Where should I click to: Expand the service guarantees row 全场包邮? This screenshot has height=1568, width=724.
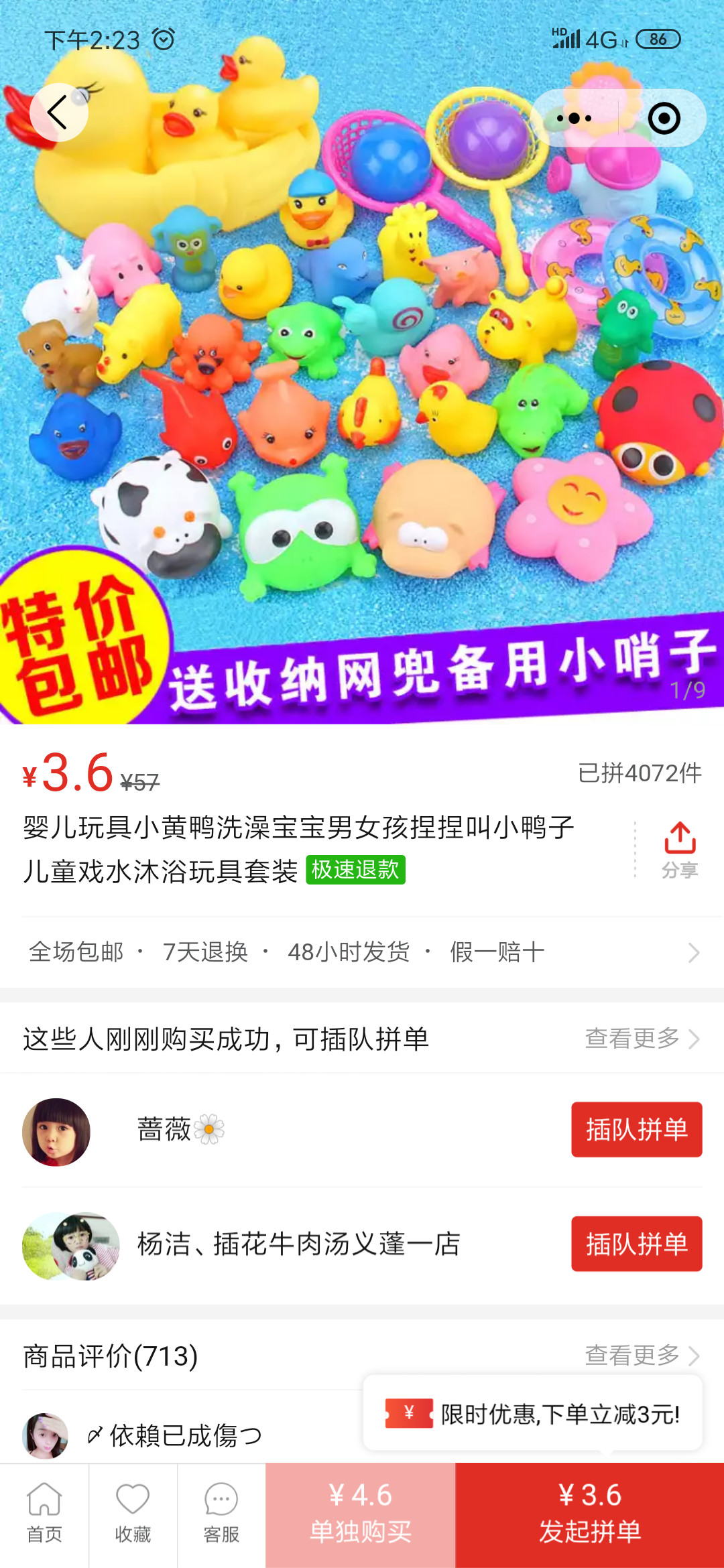pos(362,952)
